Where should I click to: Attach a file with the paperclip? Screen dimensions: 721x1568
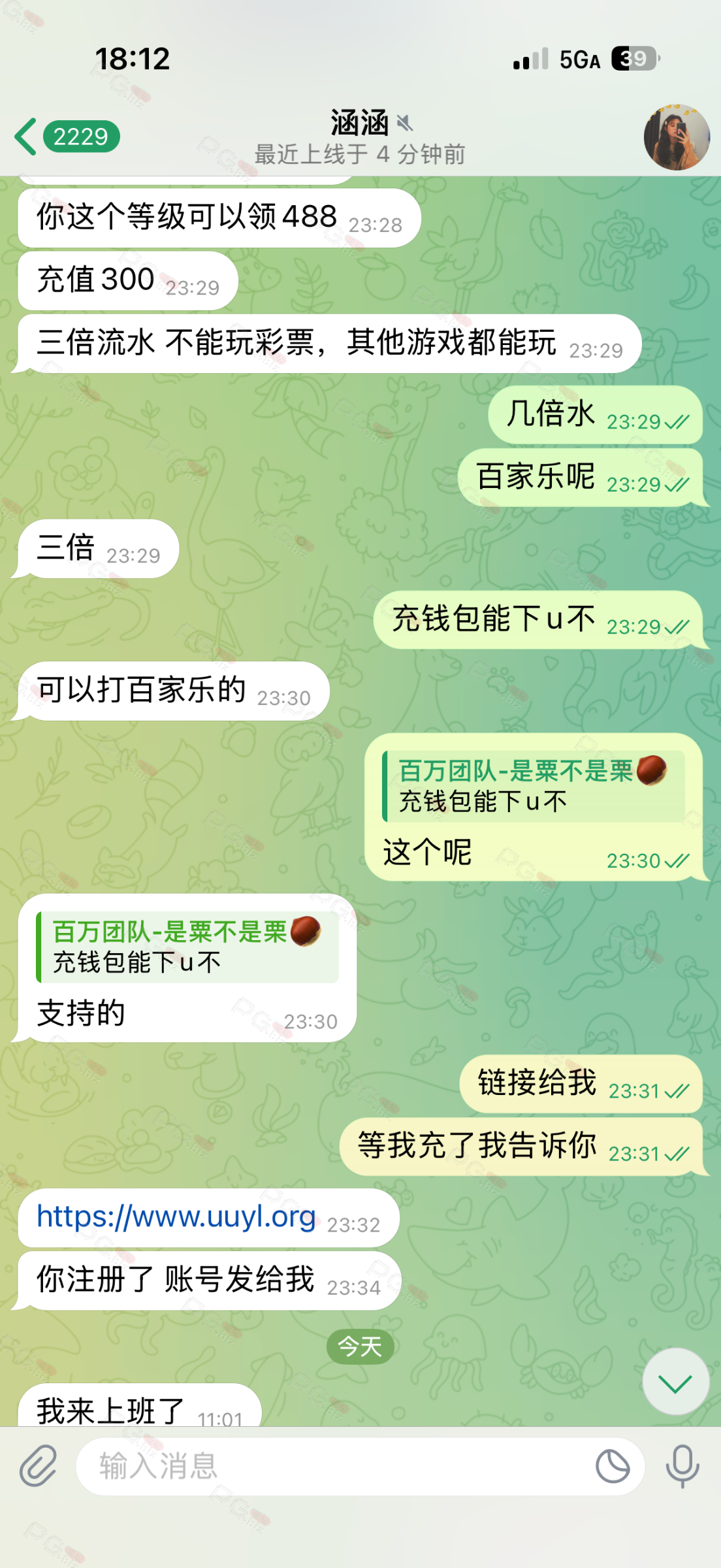click(x=38, y=1466)
